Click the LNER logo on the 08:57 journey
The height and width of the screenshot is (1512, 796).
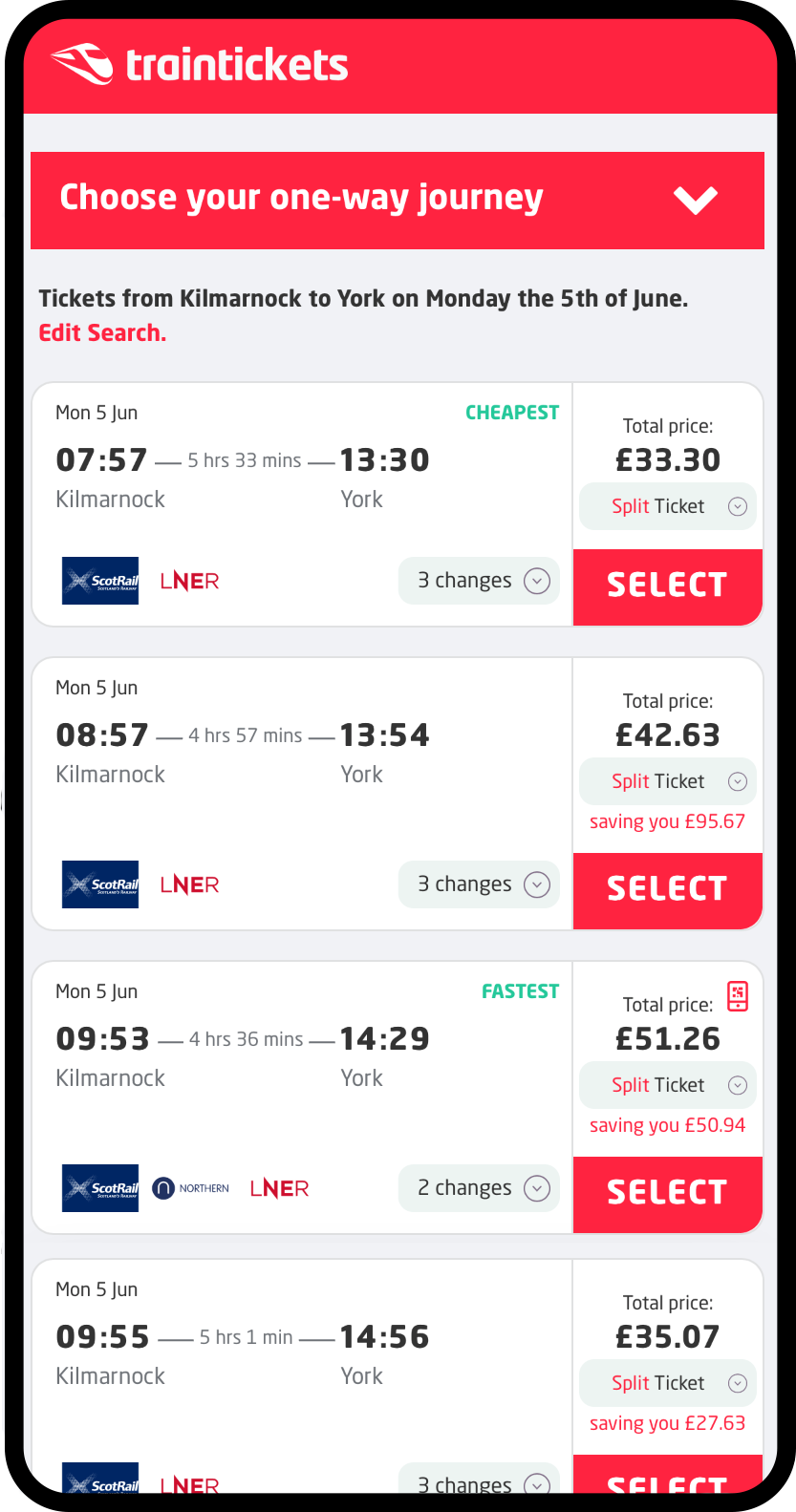[x=189, y=884]
